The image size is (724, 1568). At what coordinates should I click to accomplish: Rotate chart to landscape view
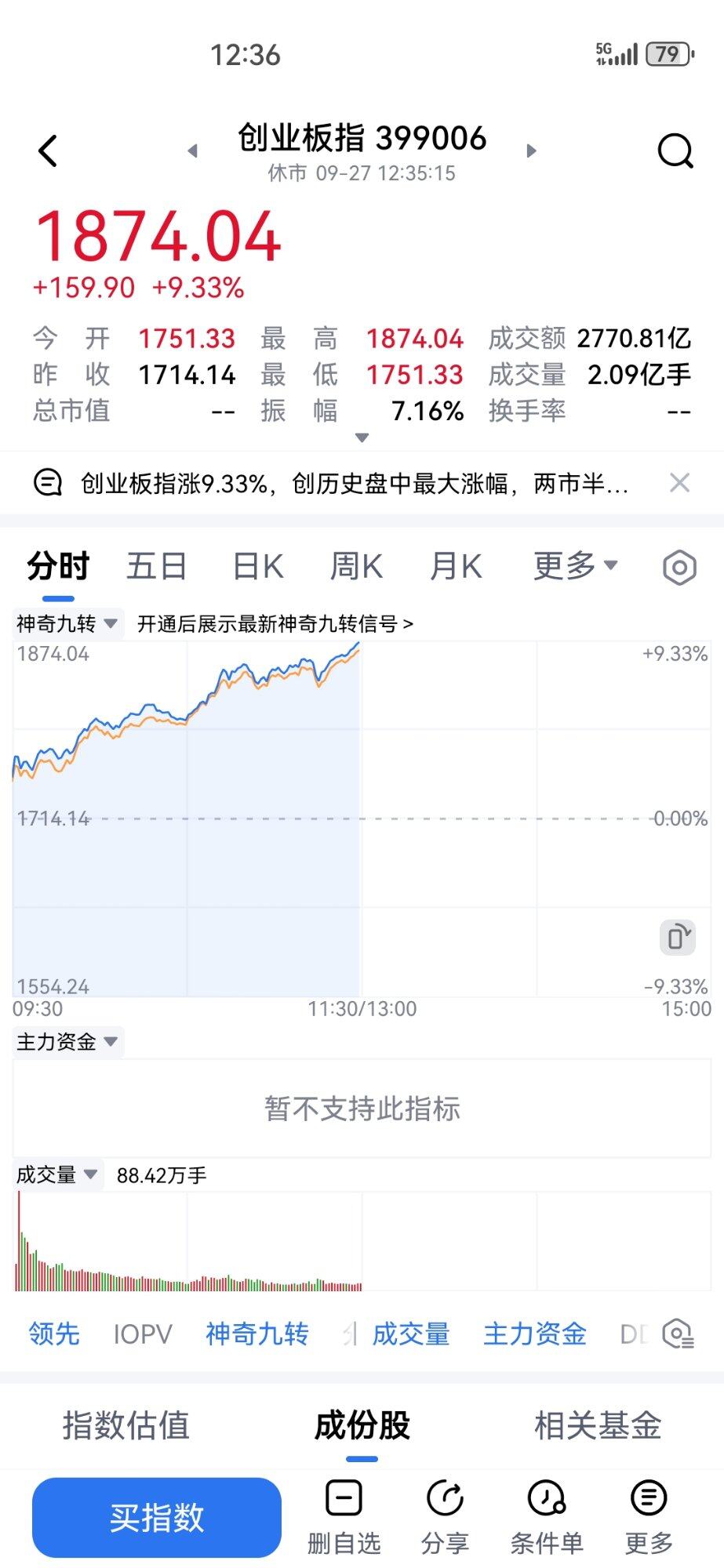point(678,937)
